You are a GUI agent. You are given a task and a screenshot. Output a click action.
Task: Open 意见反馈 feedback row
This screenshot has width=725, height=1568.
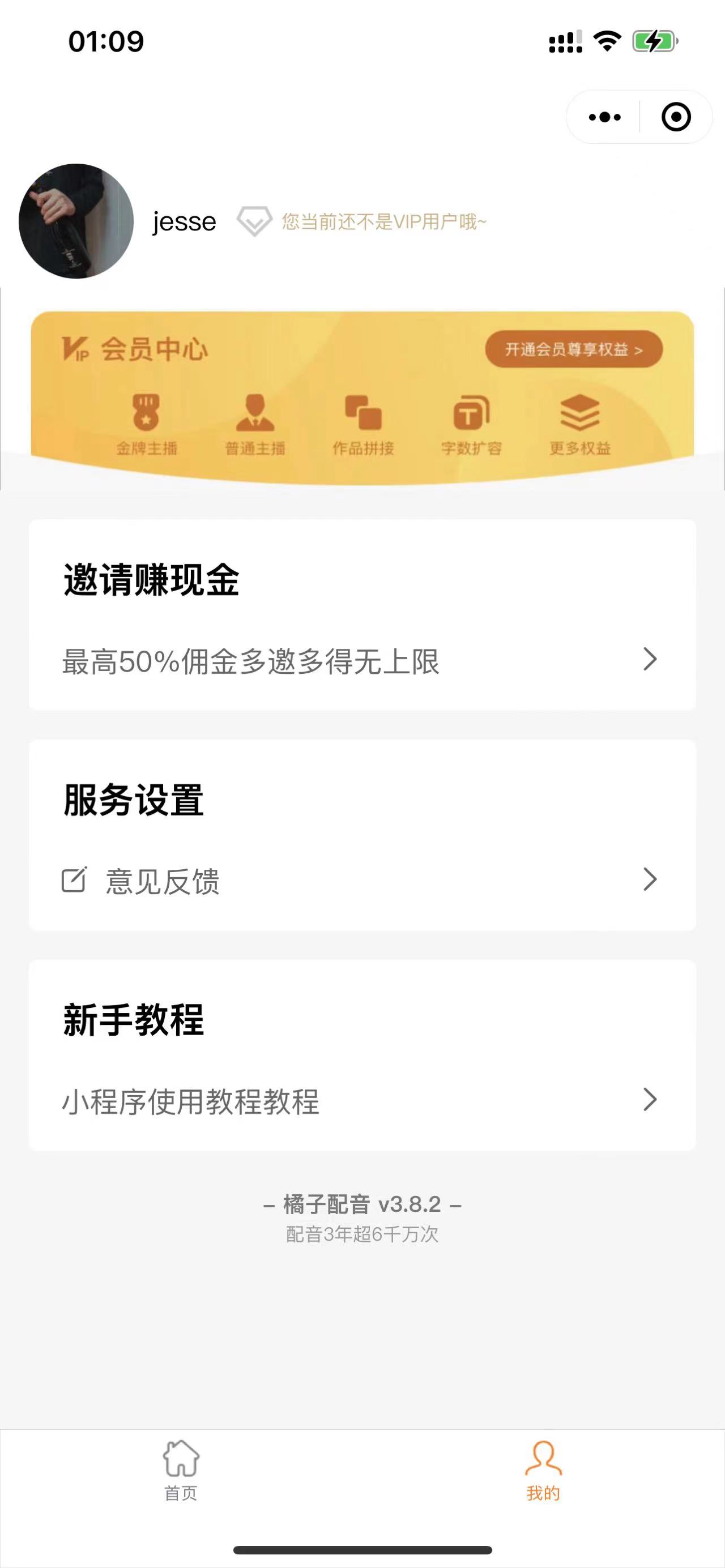tap(361, 880)
